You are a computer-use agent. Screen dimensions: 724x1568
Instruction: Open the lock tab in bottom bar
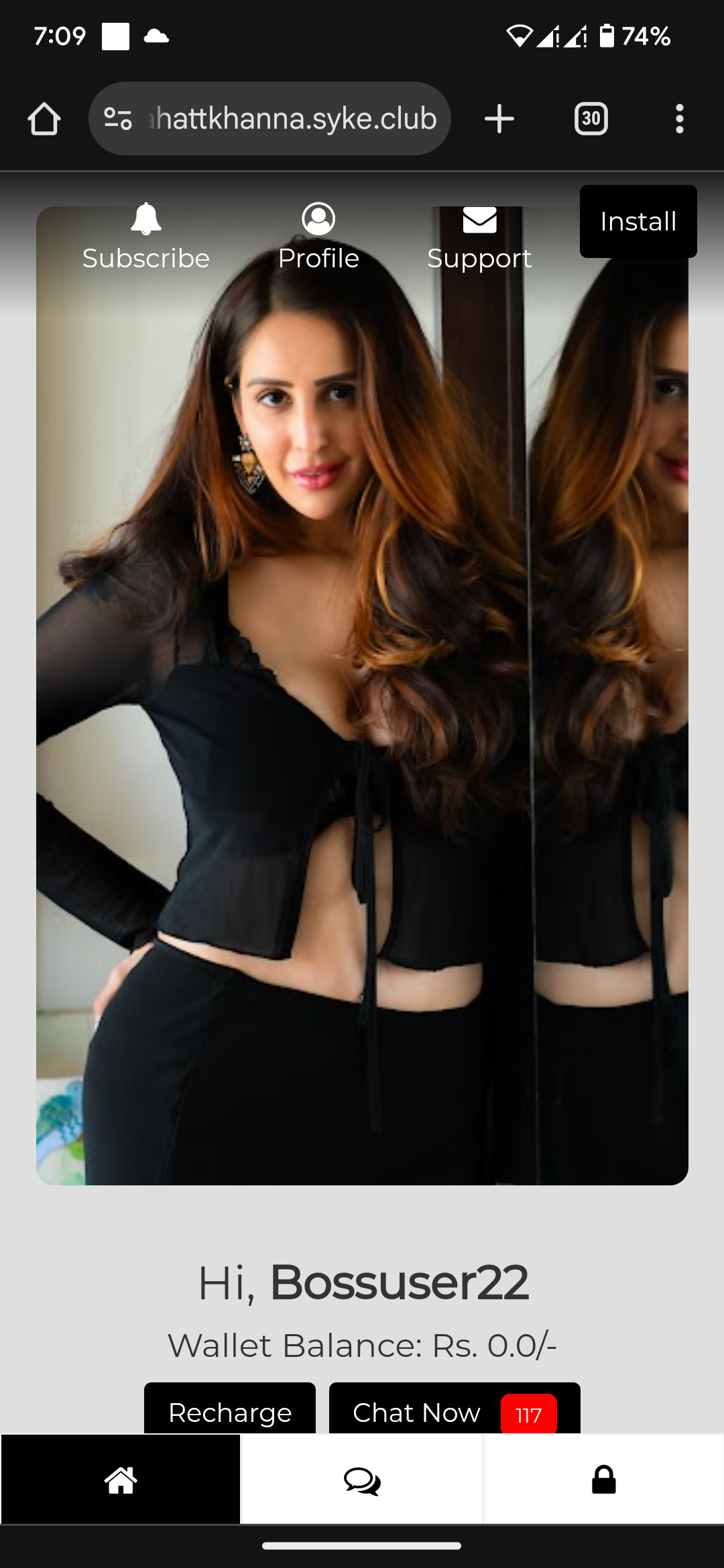point(603,1480)
